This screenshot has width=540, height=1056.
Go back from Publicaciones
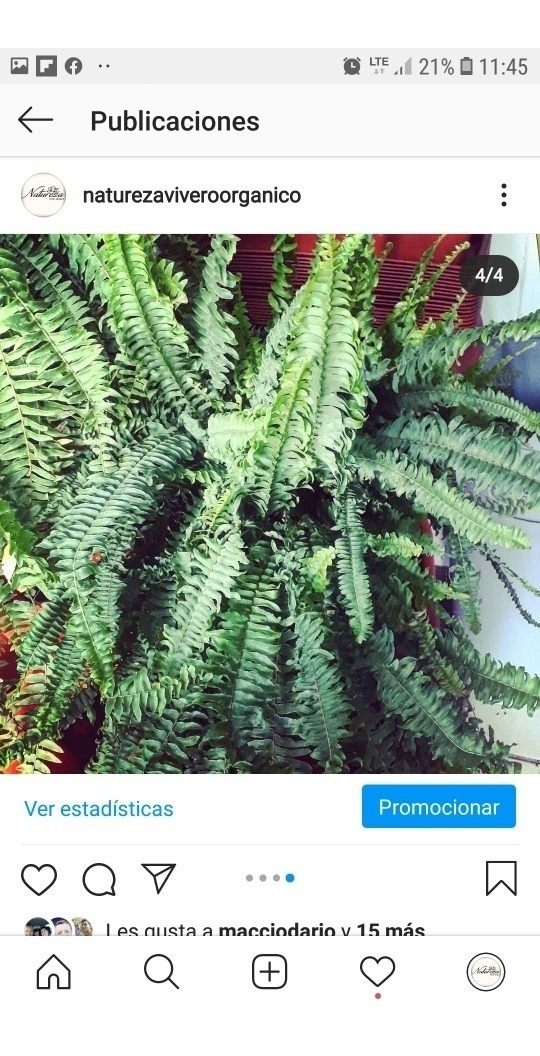tap(35, 121)
